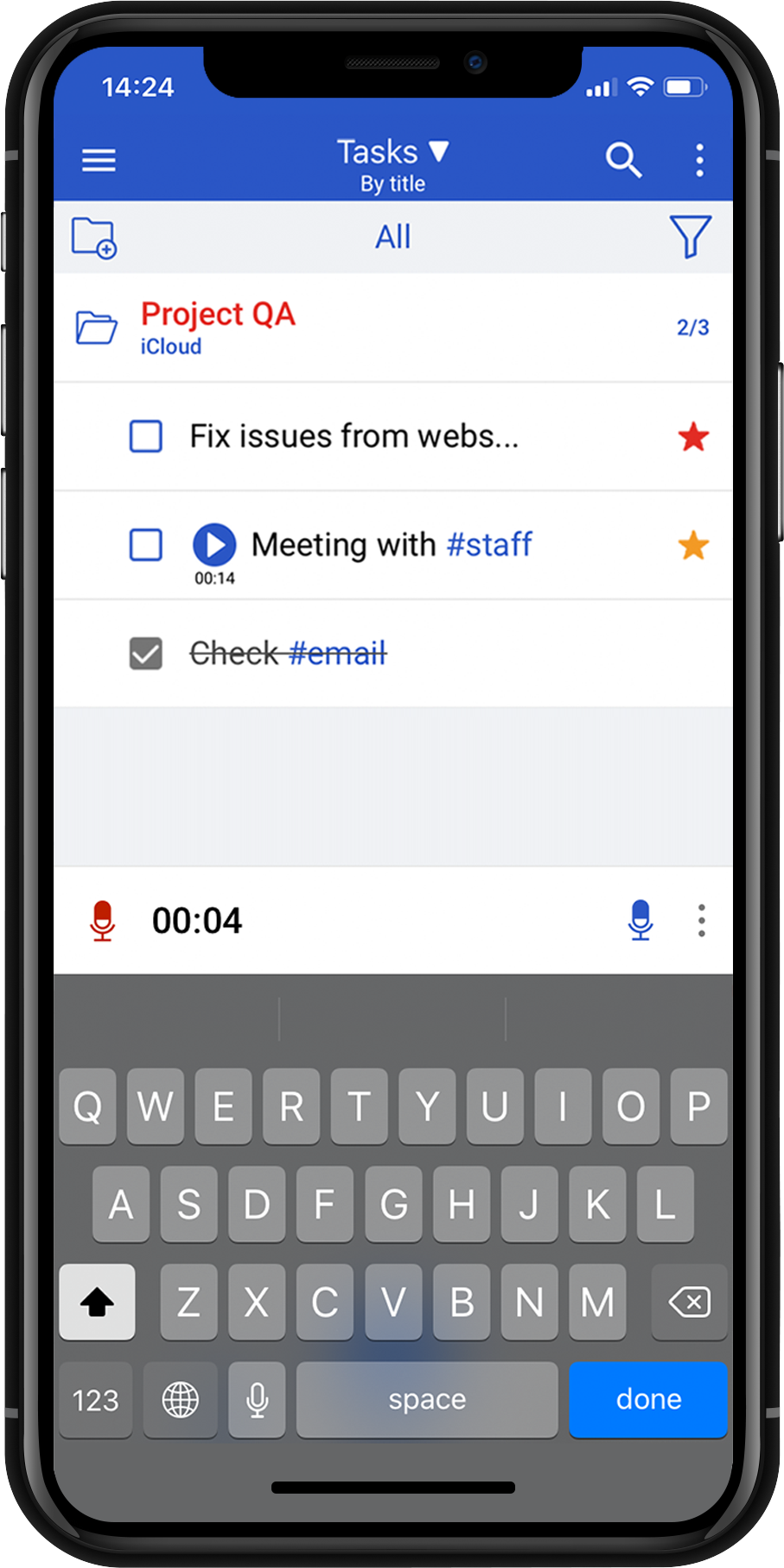Open the recording bar overflow menu
Screen dimensions: 784x1568
click(x=701, y=920)
